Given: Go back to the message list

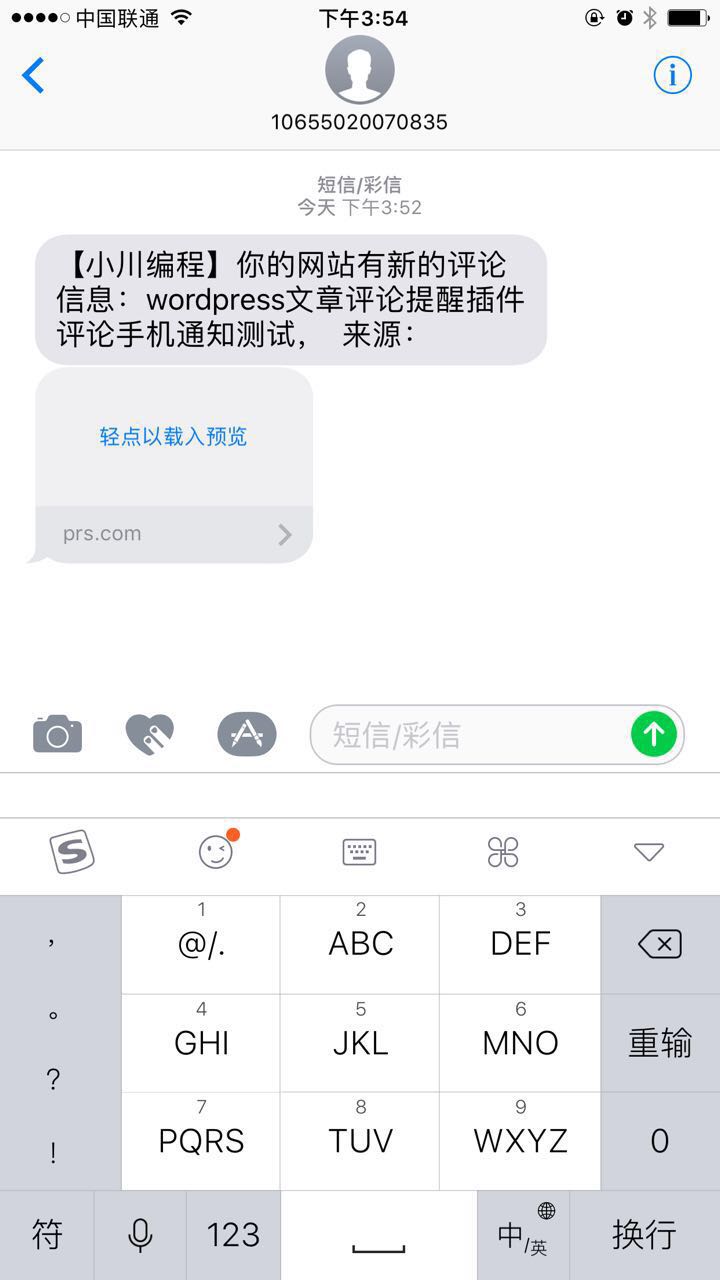Looking at the screenshot, I should click(34, 76).
